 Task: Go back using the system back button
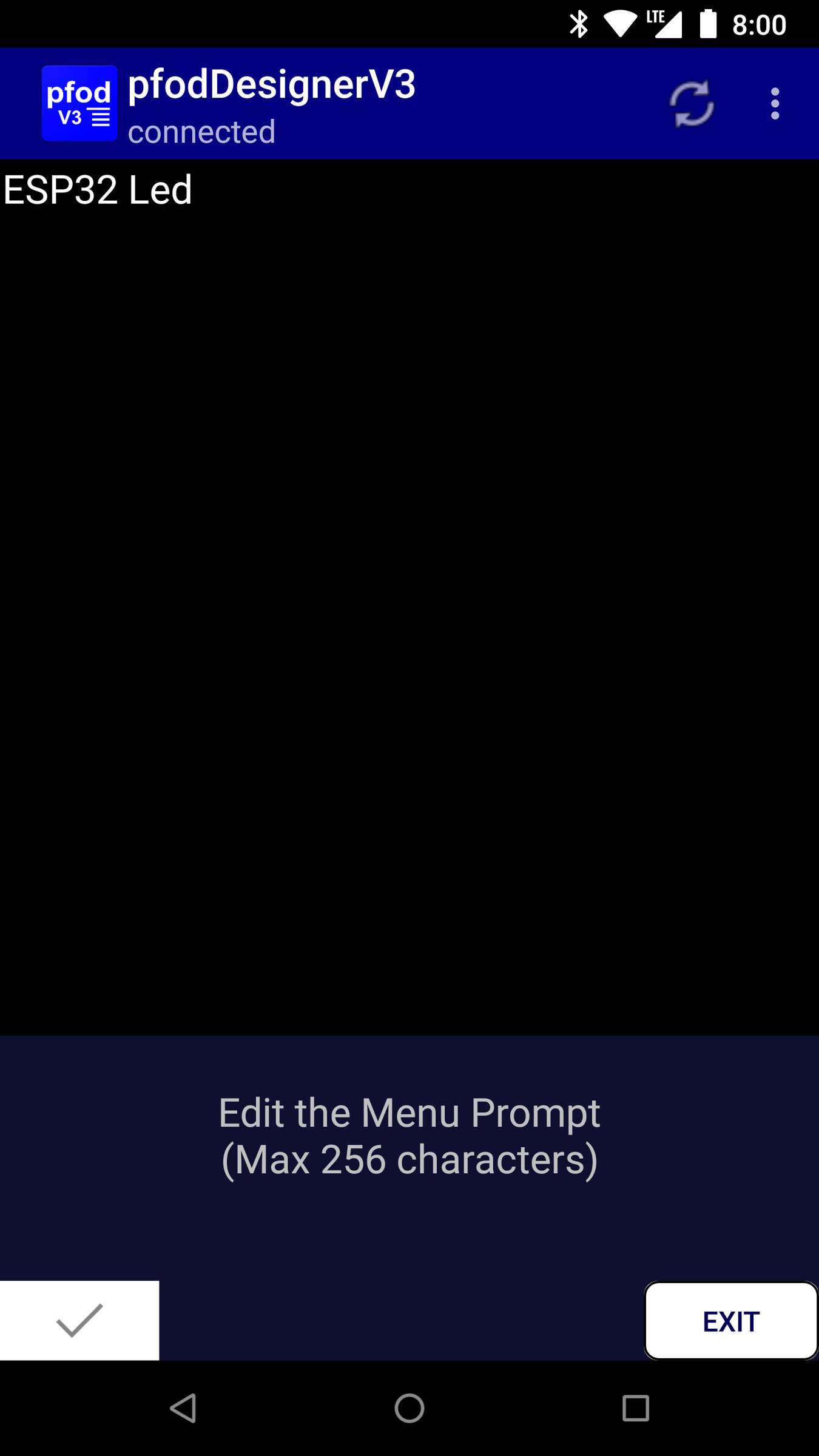[183, 1408]
